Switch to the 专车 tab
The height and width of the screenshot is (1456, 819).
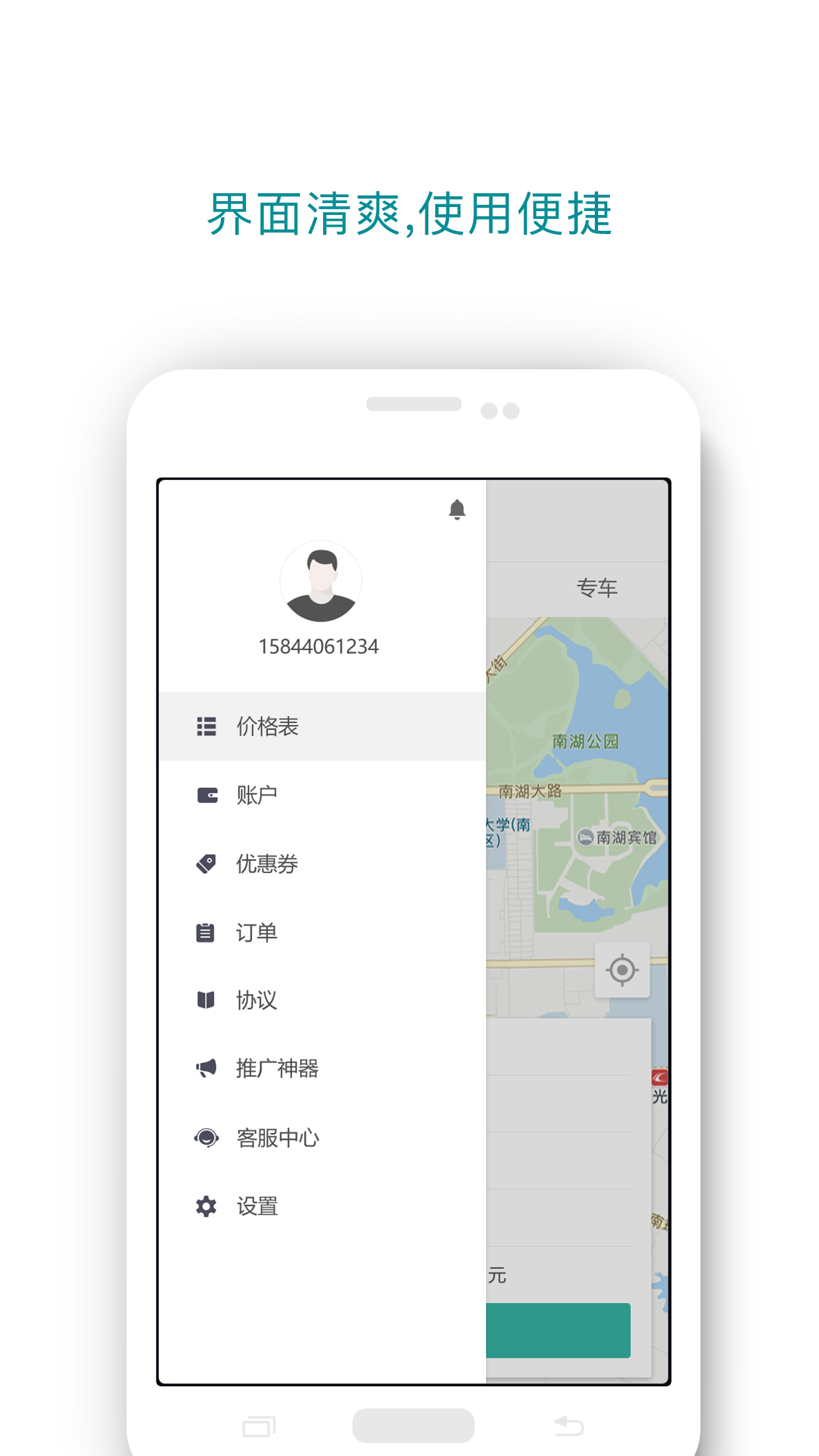597,588
